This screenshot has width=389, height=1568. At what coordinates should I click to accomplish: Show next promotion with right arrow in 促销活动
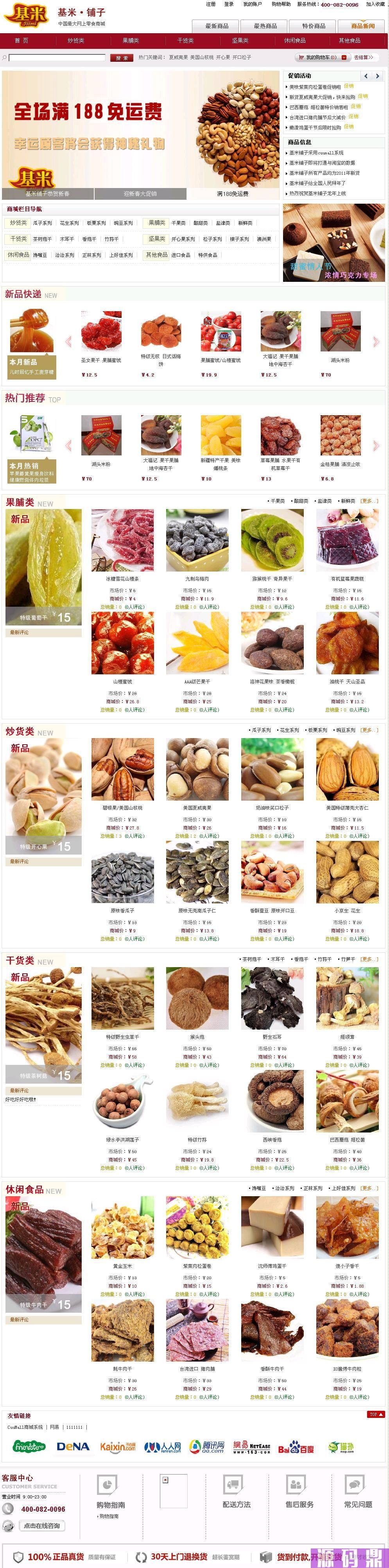377,76
